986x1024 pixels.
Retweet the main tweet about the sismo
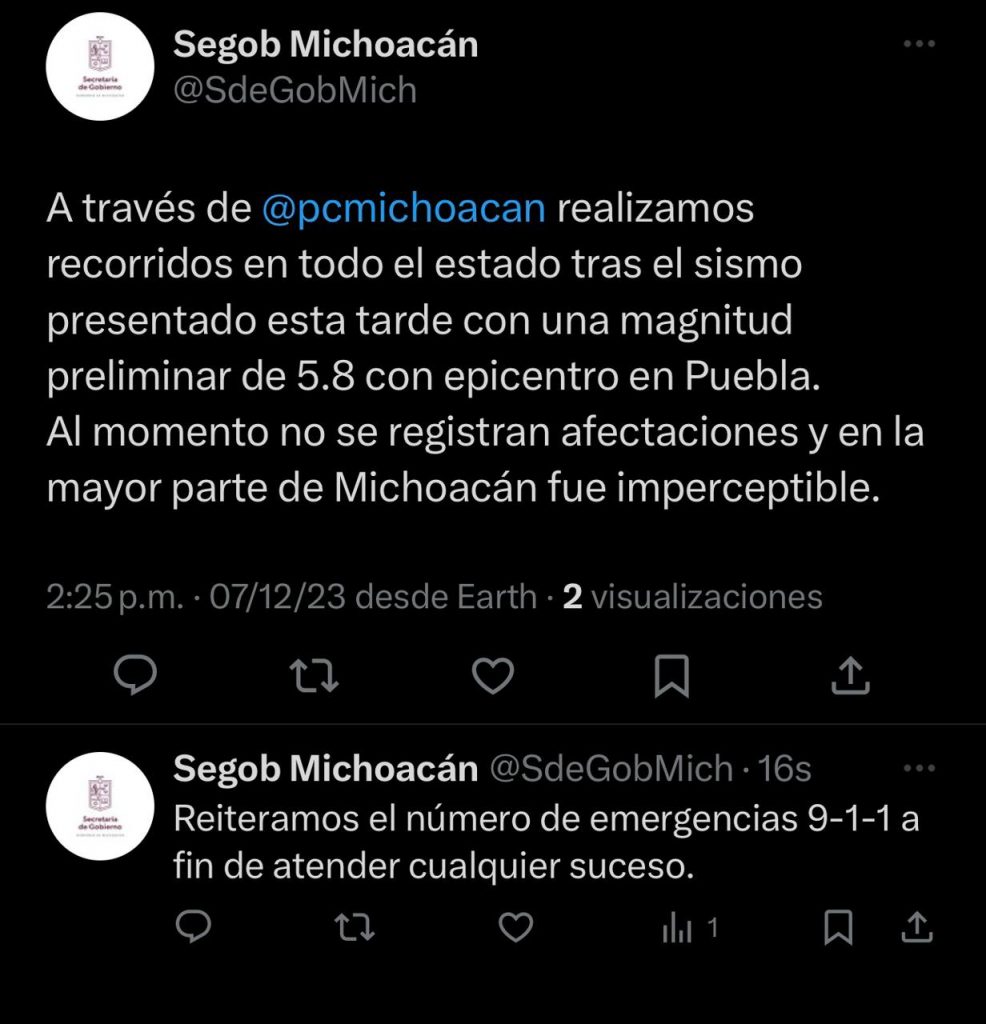[314, 679]
